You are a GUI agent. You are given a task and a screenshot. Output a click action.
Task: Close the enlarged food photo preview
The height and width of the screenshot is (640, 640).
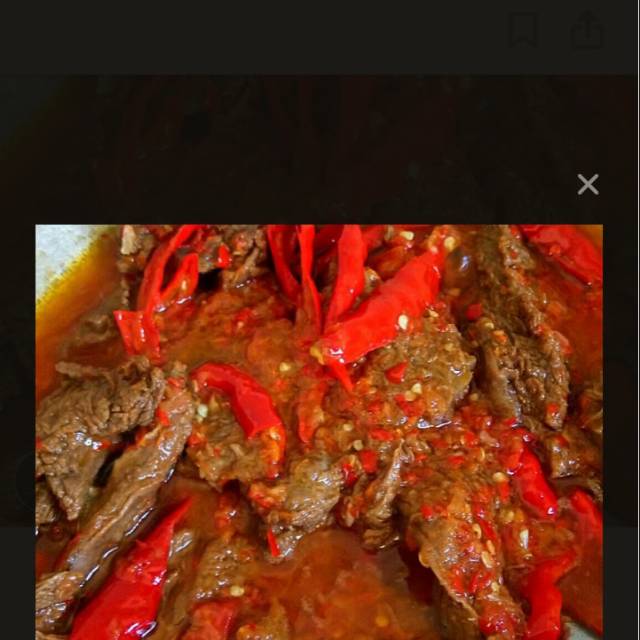[588, 184]
